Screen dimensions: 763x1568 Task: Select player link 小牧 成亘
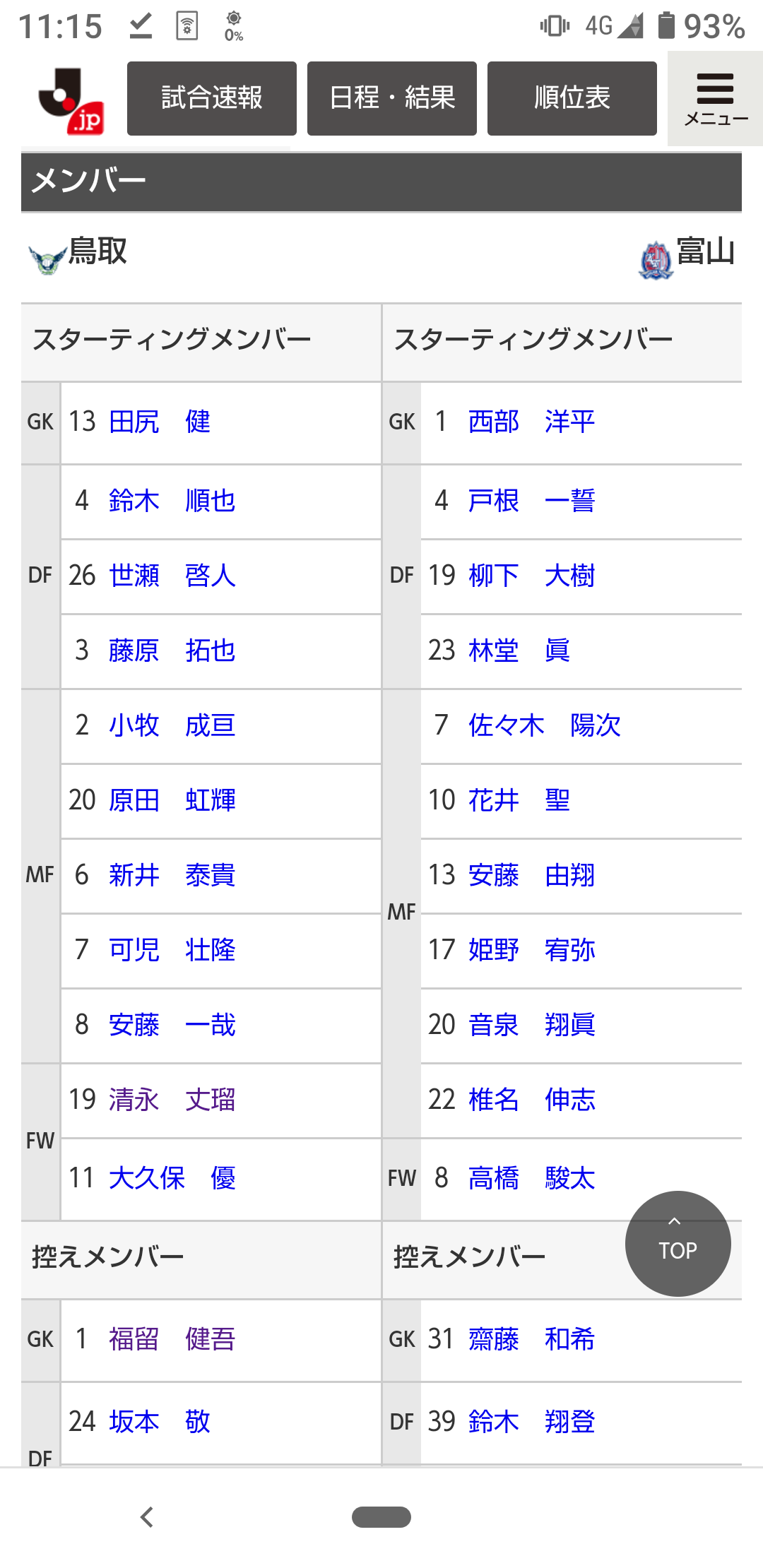tap(172, 725)
